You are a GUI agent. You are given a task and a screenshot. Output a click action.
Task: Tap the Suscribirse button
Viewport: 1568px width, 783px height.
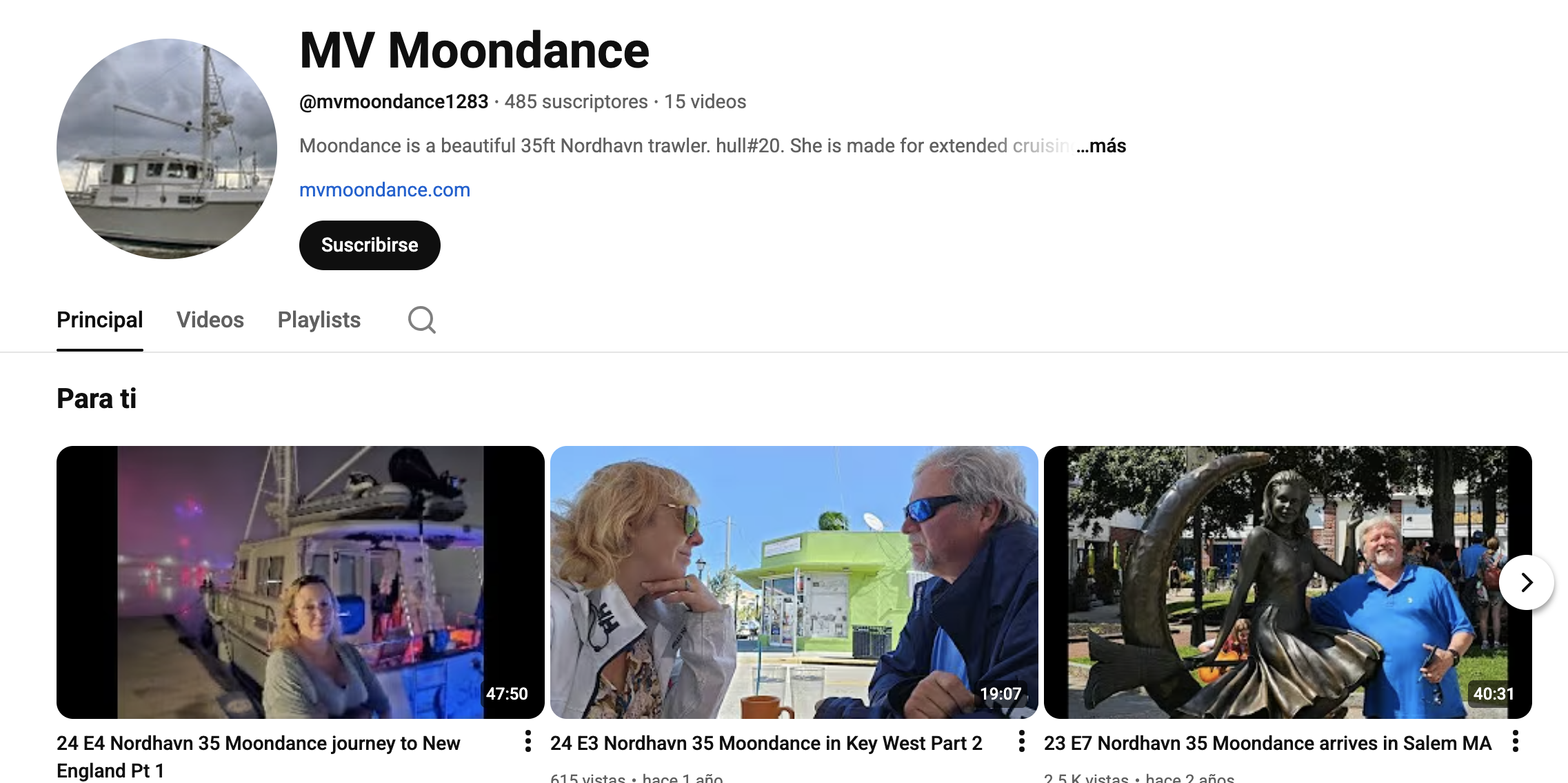(x=370, y=245)
